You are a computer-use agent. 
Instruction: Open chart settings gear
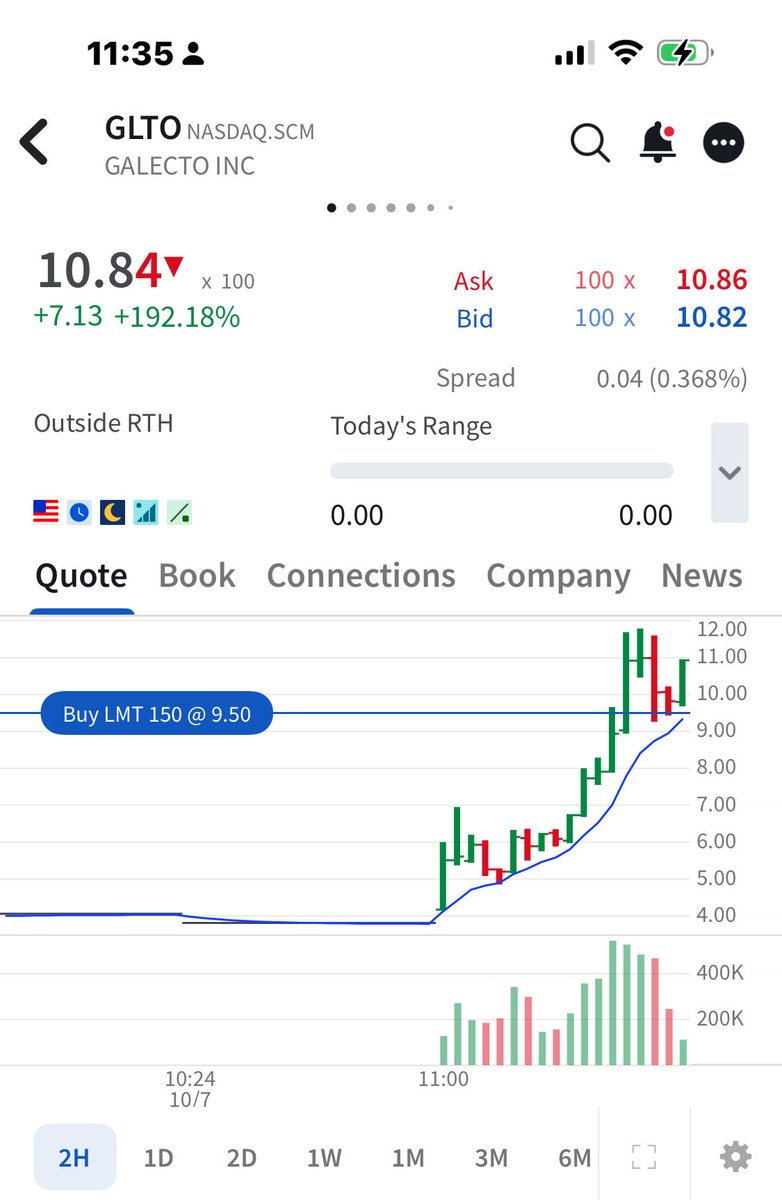coord(735,1158)
